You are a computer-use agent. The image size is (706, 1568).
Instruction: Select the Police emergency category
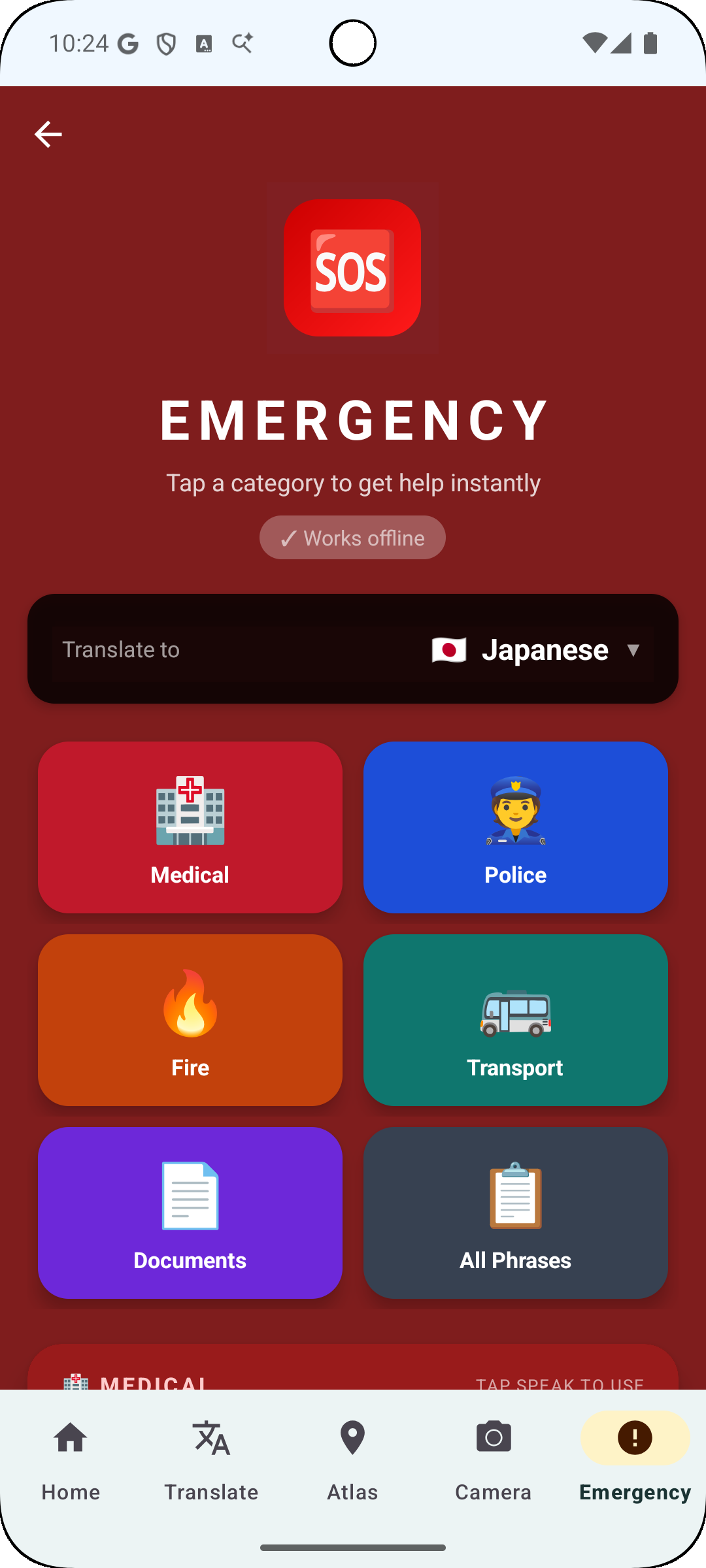[515, 826]
